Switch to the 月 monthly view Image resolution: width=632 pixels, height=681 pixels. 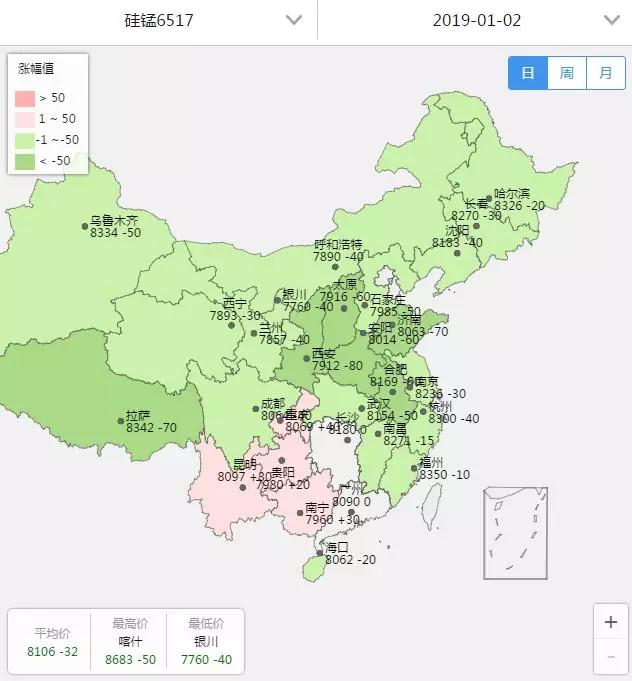[605, 73]
